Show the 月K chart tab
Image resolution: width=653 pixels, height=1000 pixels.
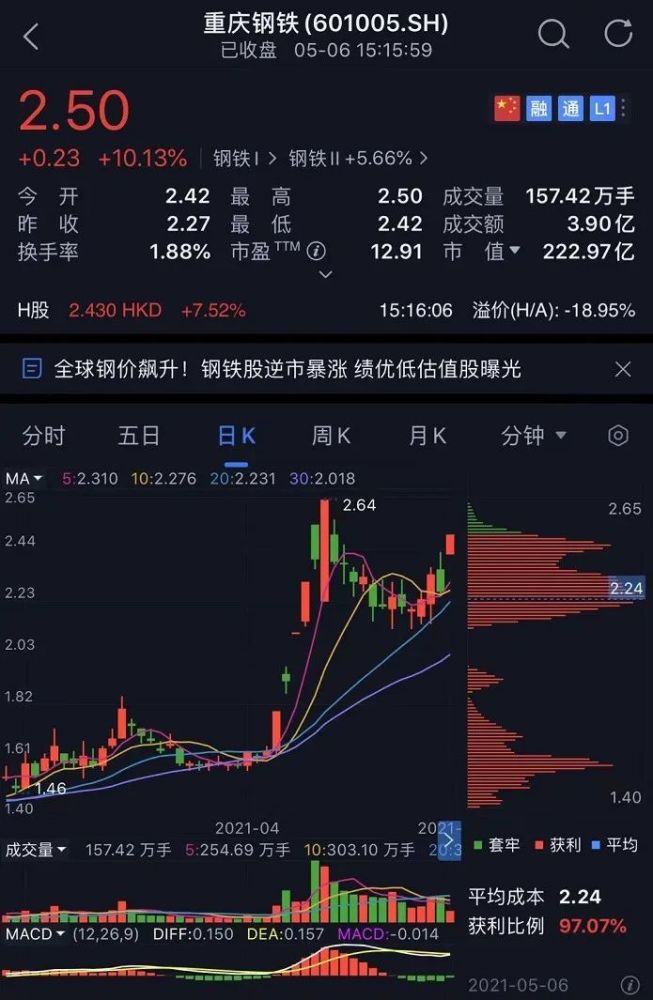point(427,436)
